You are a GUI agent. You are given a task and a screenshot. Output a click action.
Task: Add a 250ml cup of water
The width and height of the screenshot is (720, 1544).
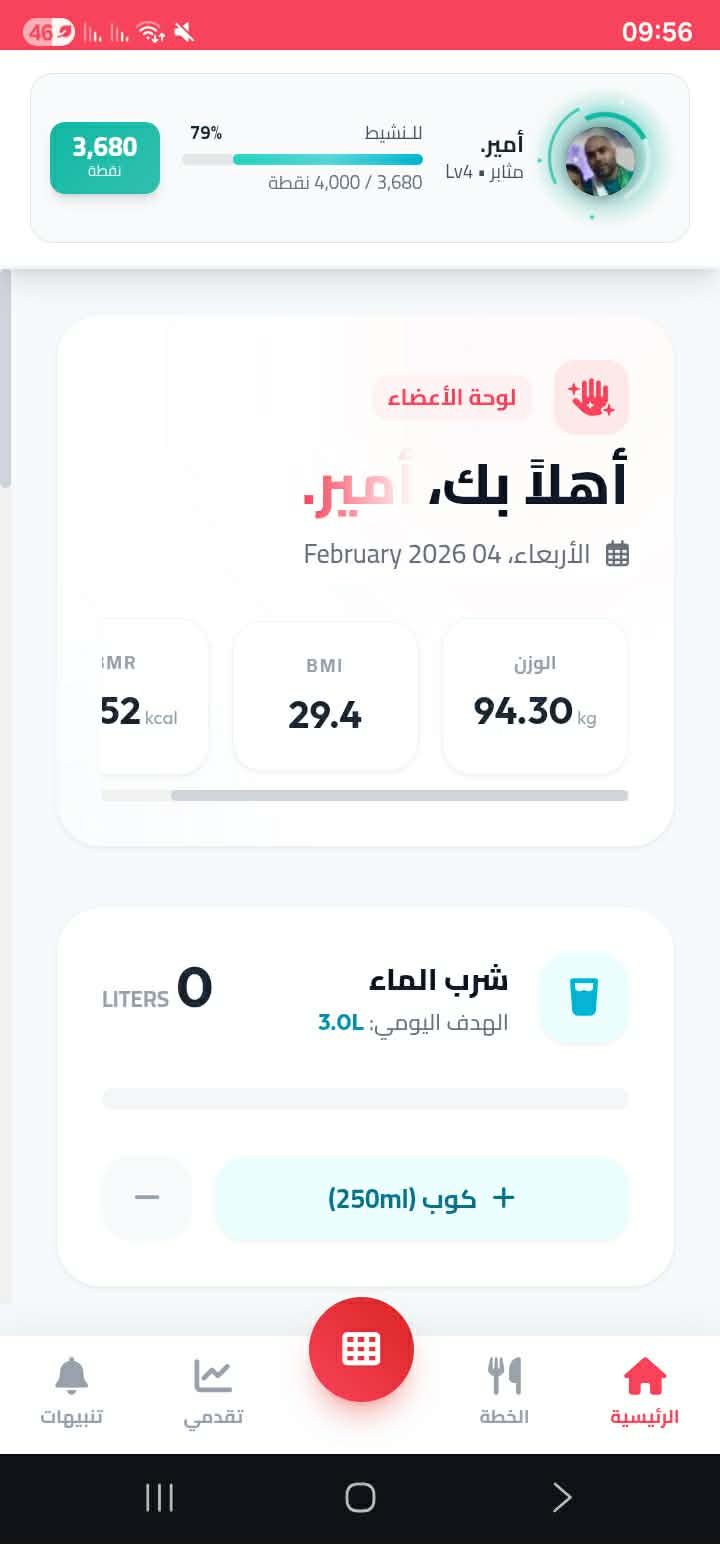(x=420, y=1197)
